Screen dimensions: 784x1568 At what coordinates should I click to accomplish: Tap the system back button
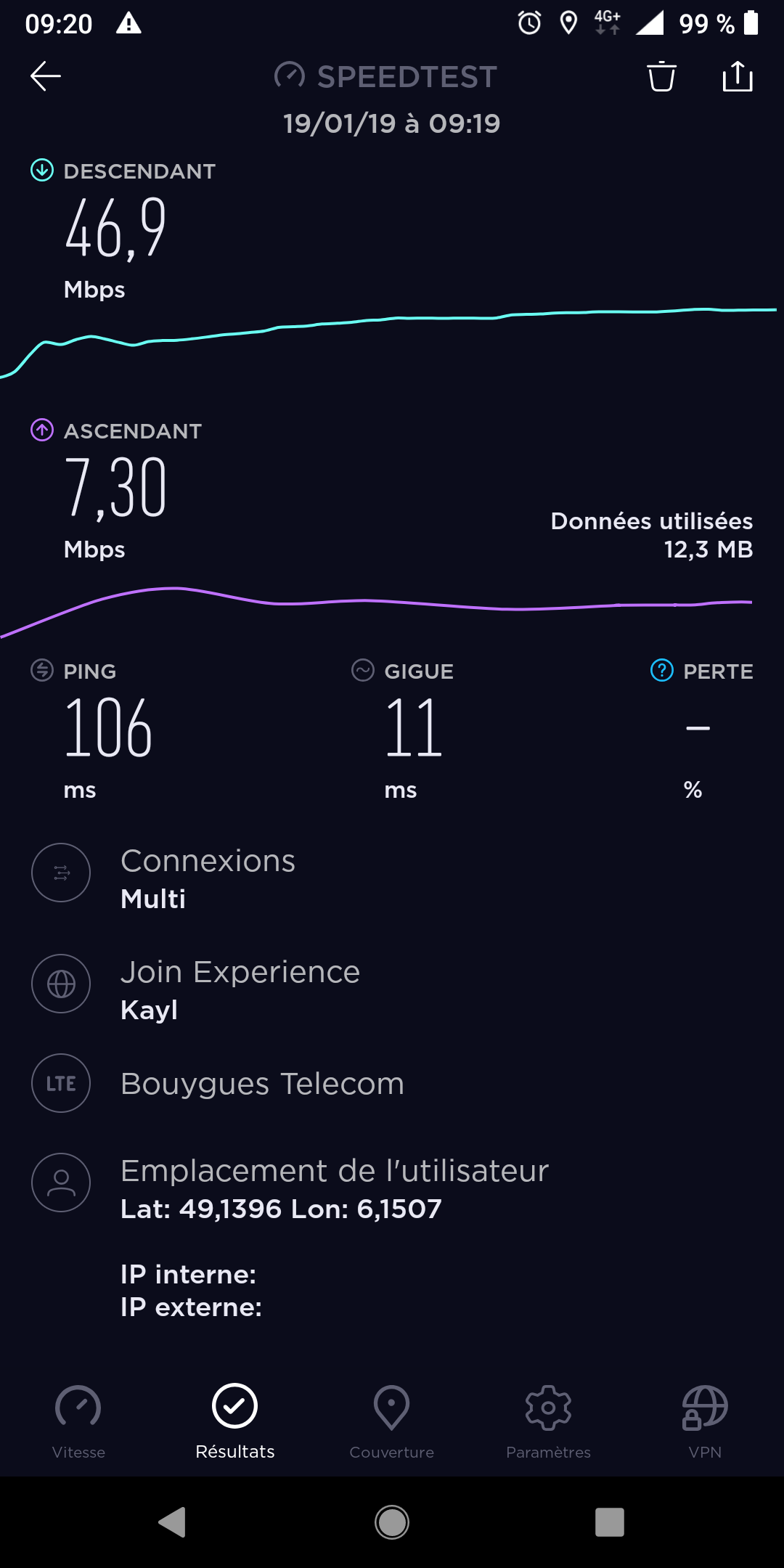pos(173,1522)
